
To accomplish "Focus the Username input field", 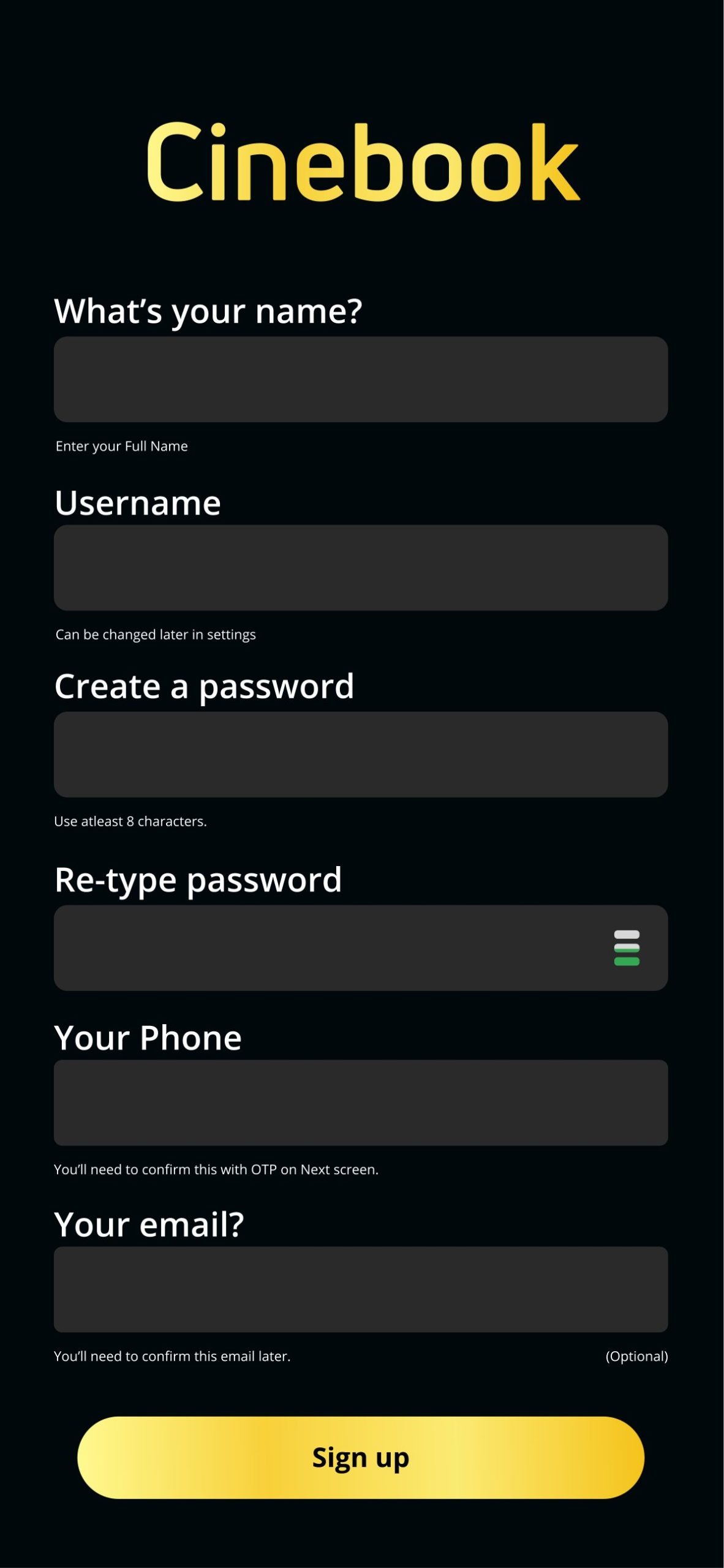I will point(361,568).
